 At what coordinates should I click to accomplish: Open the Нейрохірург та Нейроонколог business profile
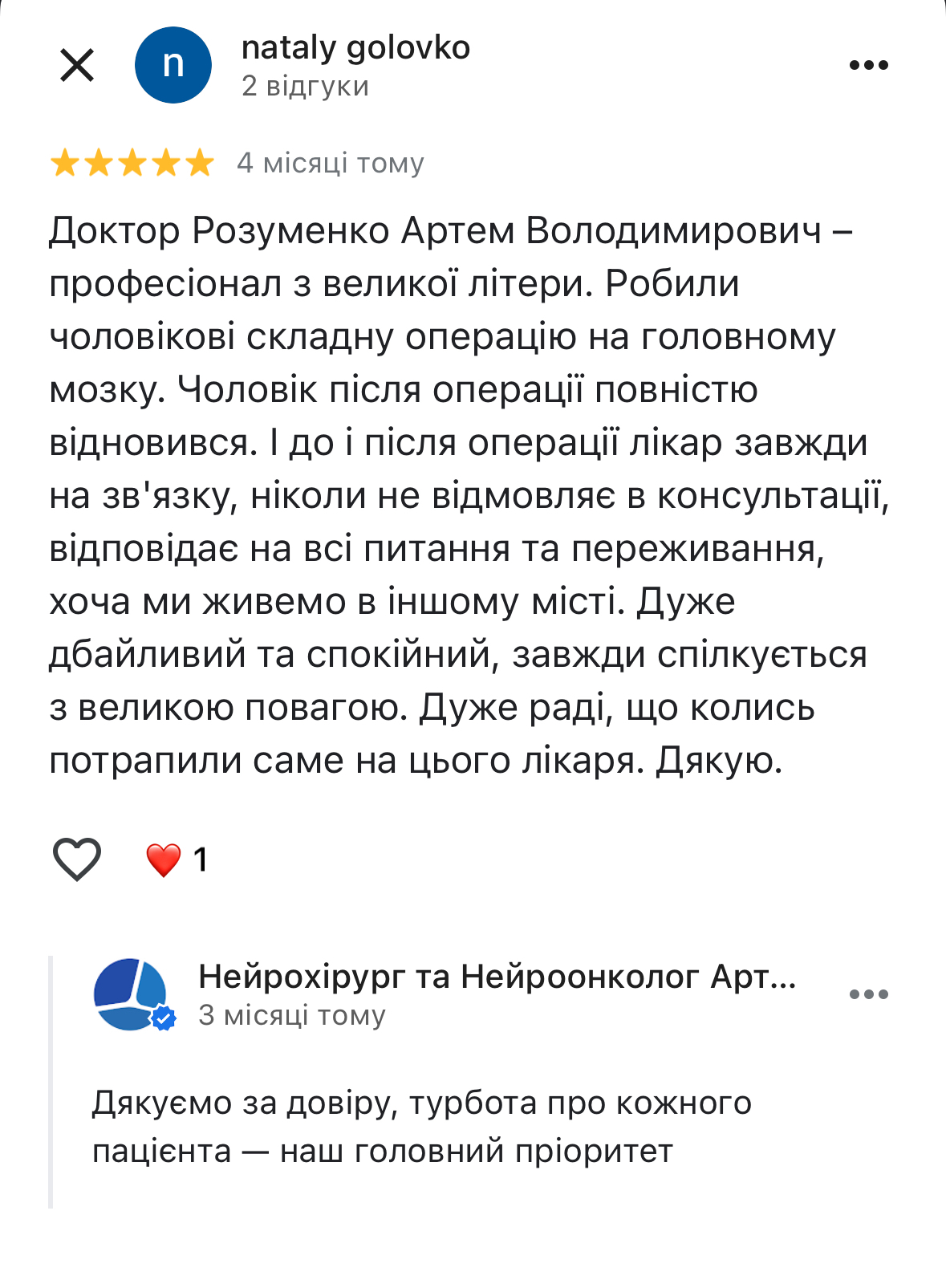[x=497, y=977]
